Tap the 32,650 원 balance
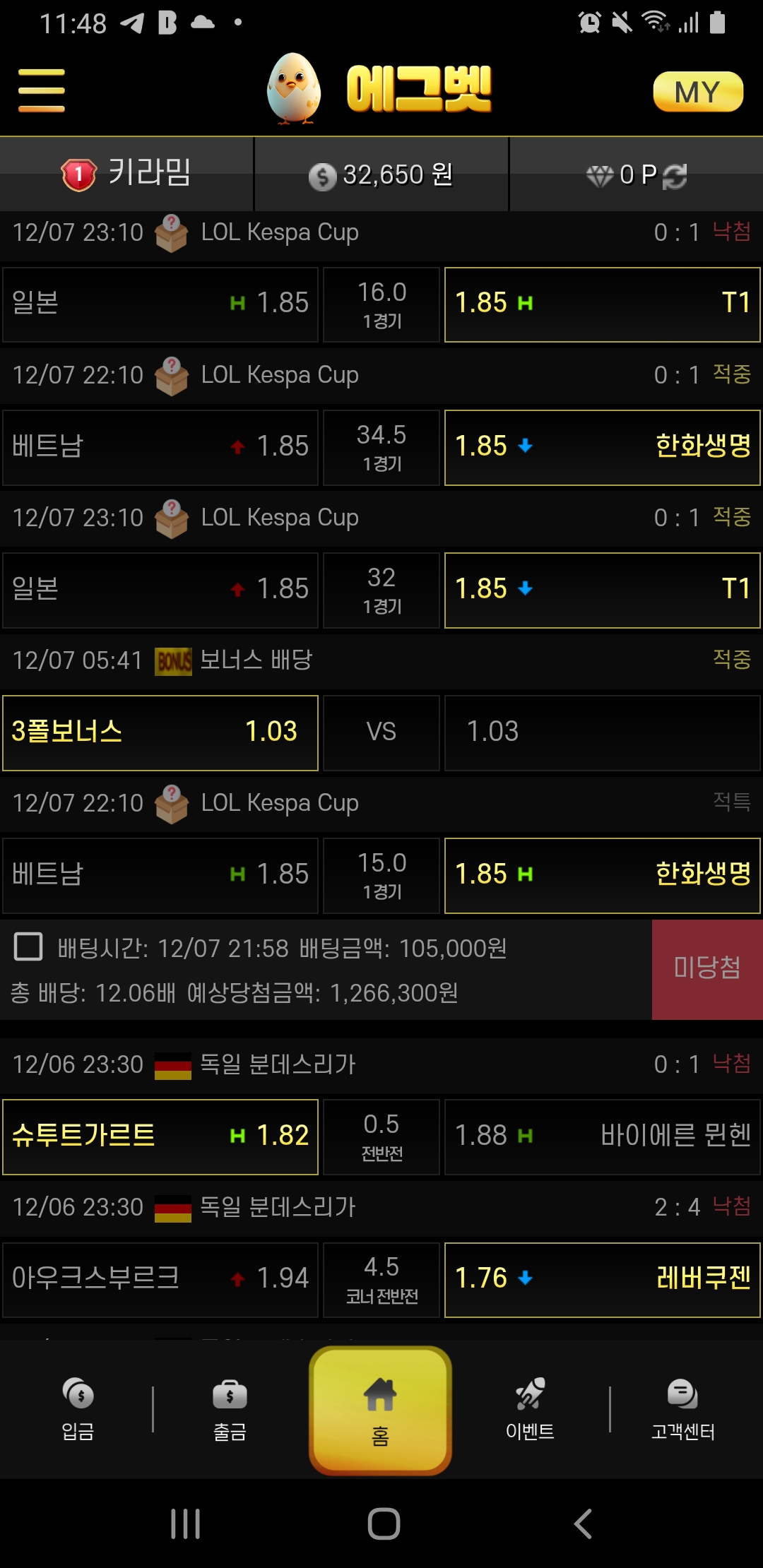Viewport: 763px width, 1568px height. [x=381, y=175]
